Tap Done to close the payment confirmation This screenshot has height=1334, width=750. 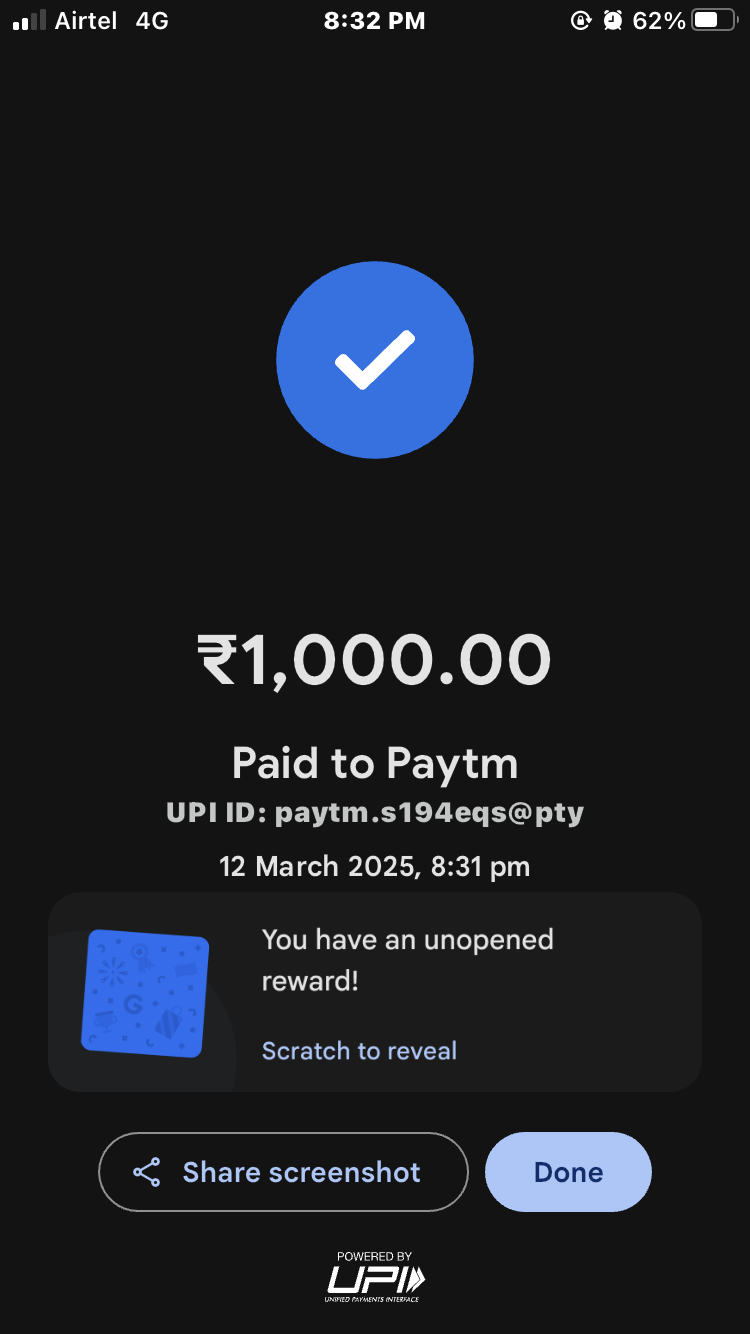[568, 1172]
